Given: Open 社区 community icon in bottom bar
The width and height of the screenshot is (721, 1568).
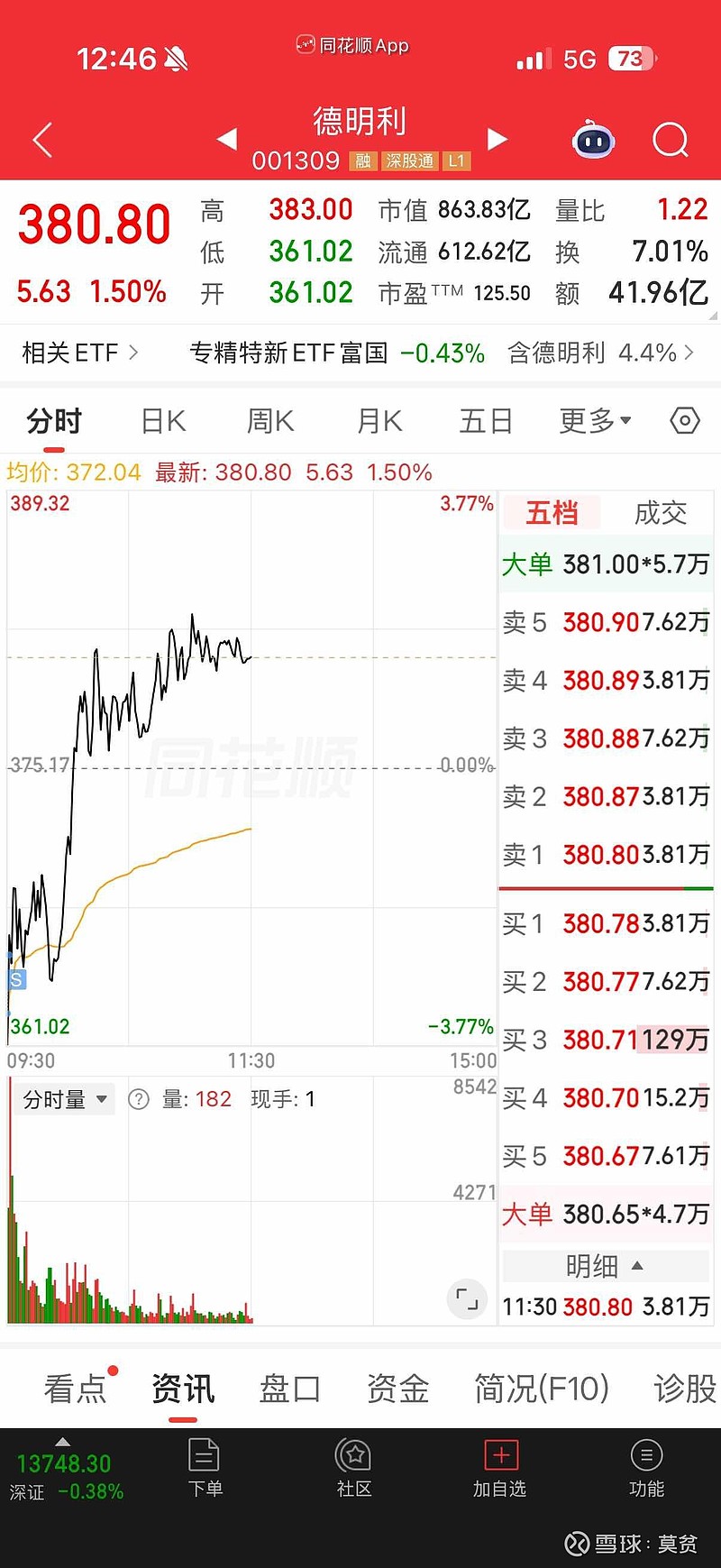Looking at the screenshot, I should pyautogui.click(x=353, y=1468).
